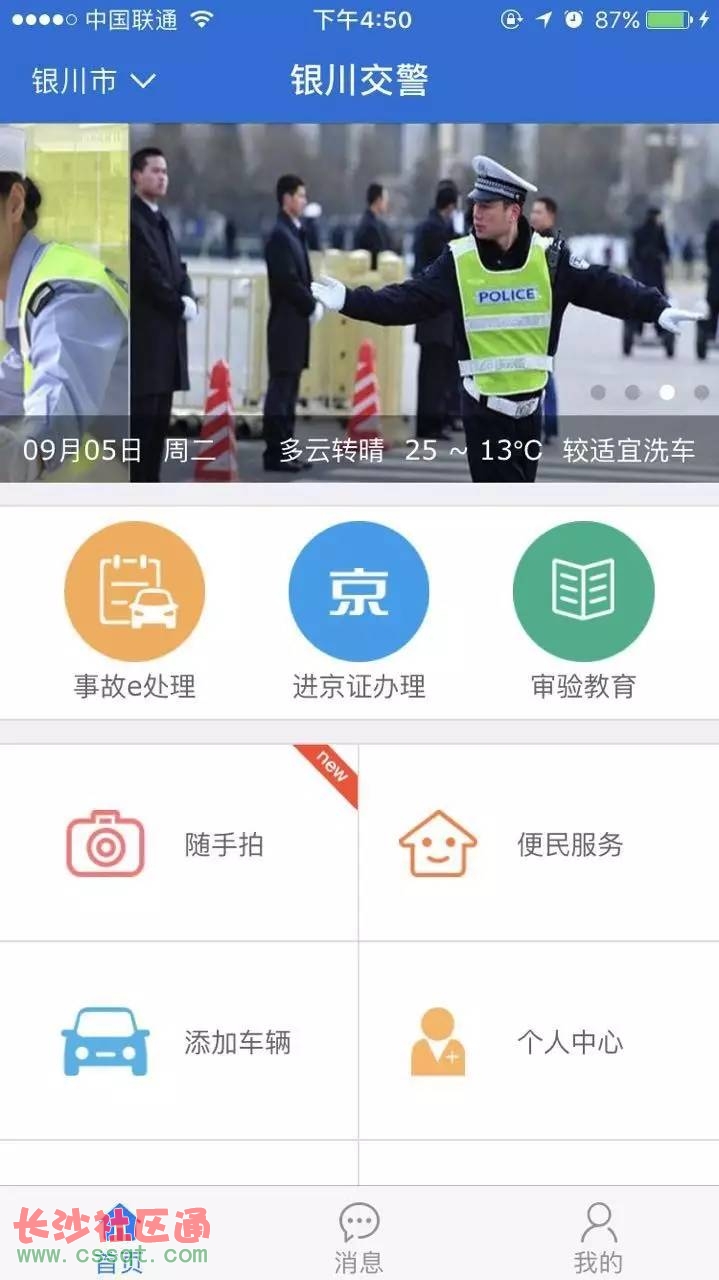This screenshot has height=1280, width=719.
Task: Open the 银川市 city dropdown
Action: [x=93, y=81]
